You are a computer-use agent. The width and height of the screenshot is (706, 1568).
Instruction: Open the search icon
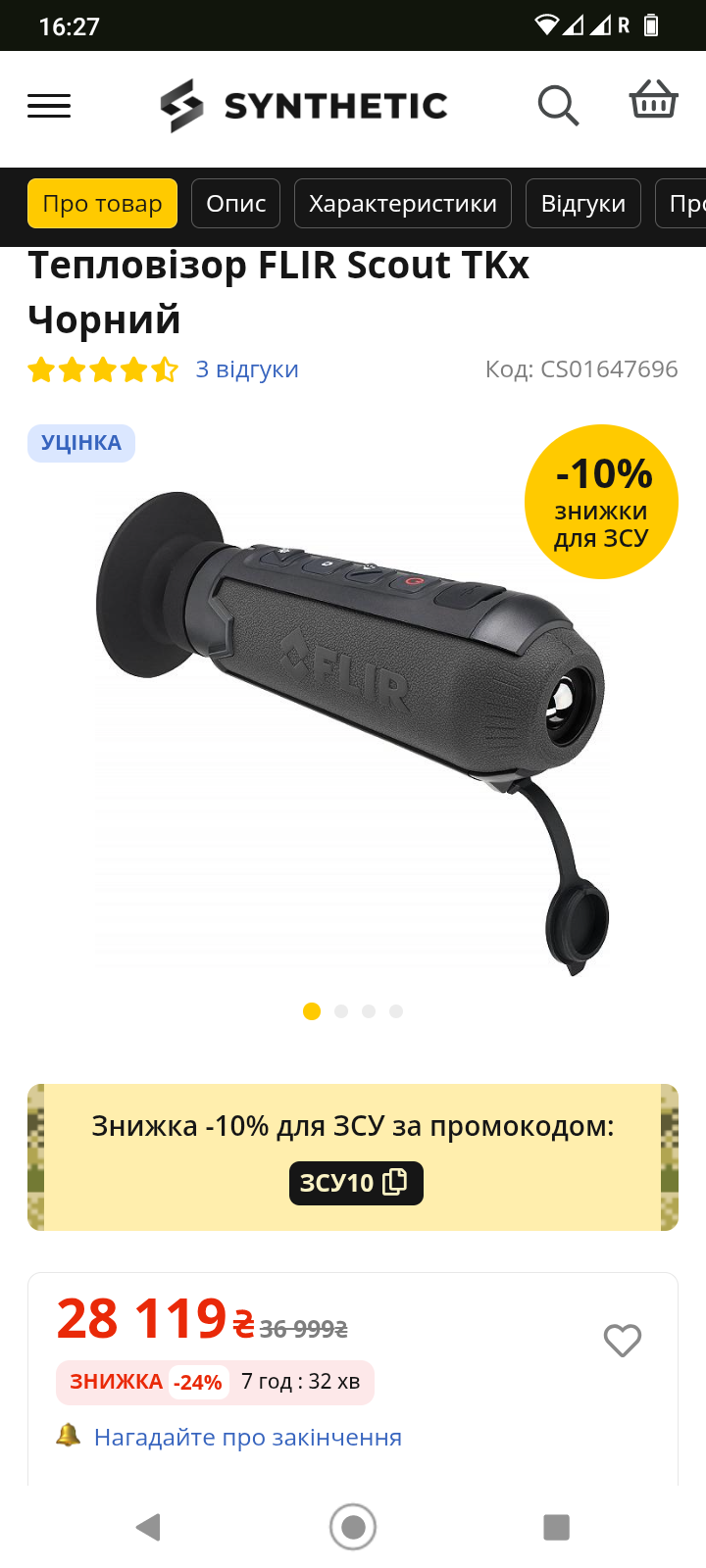pos(558,105)
